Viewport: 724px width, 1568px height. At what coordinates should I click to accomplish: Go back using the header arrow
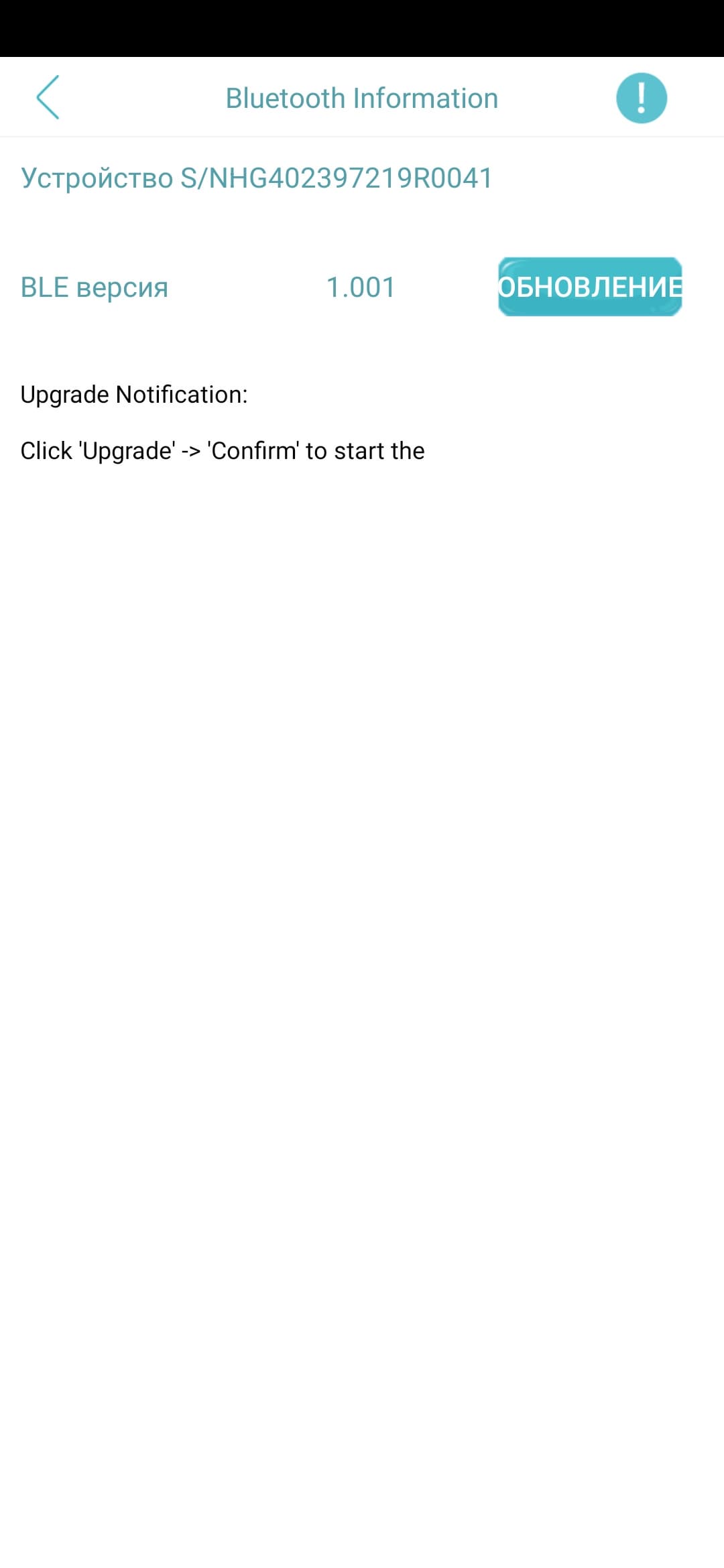tap(48, 98)
